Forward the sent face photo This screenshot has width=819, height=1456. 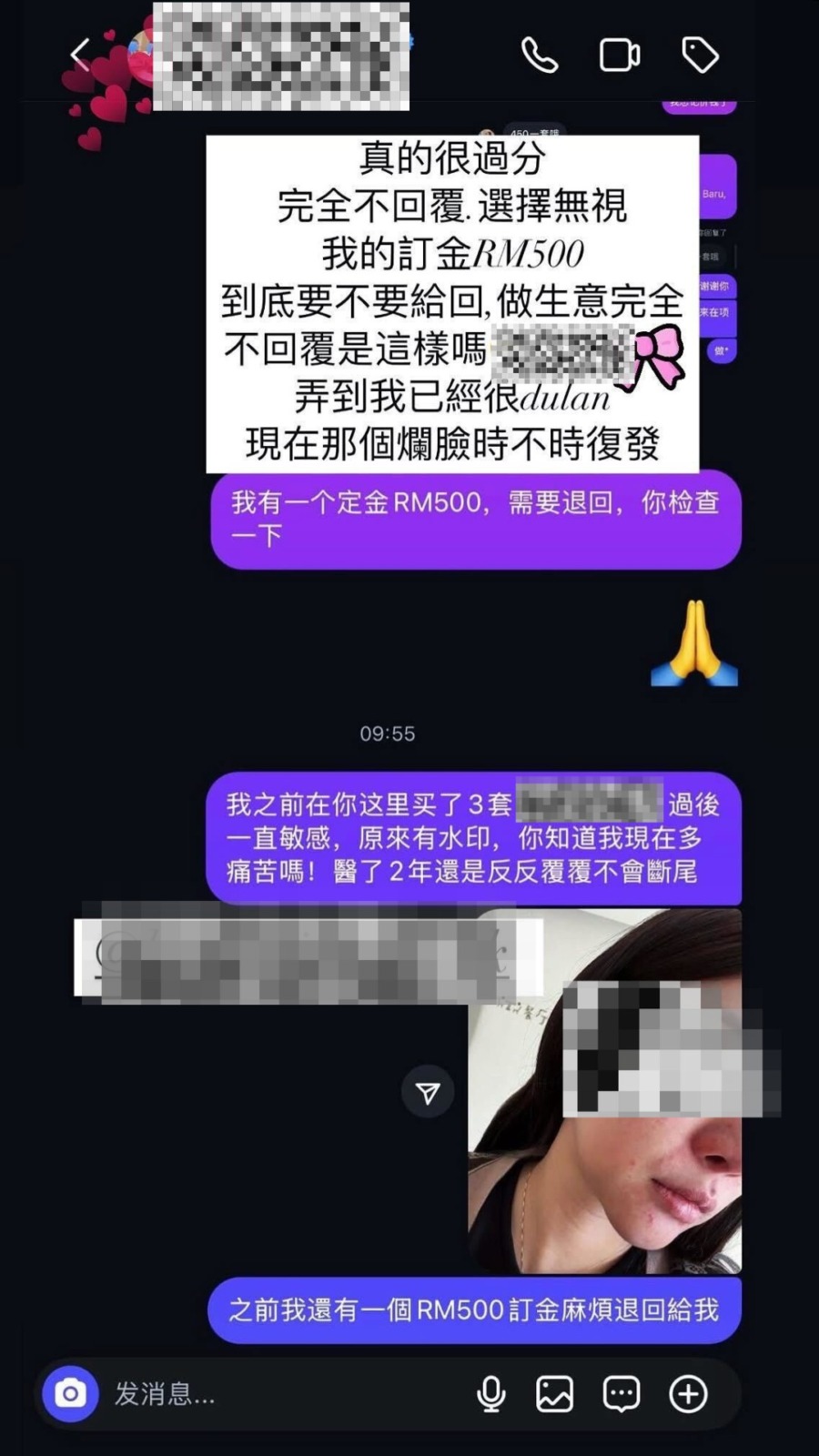pyautogui.click(x=428, y=1092)
